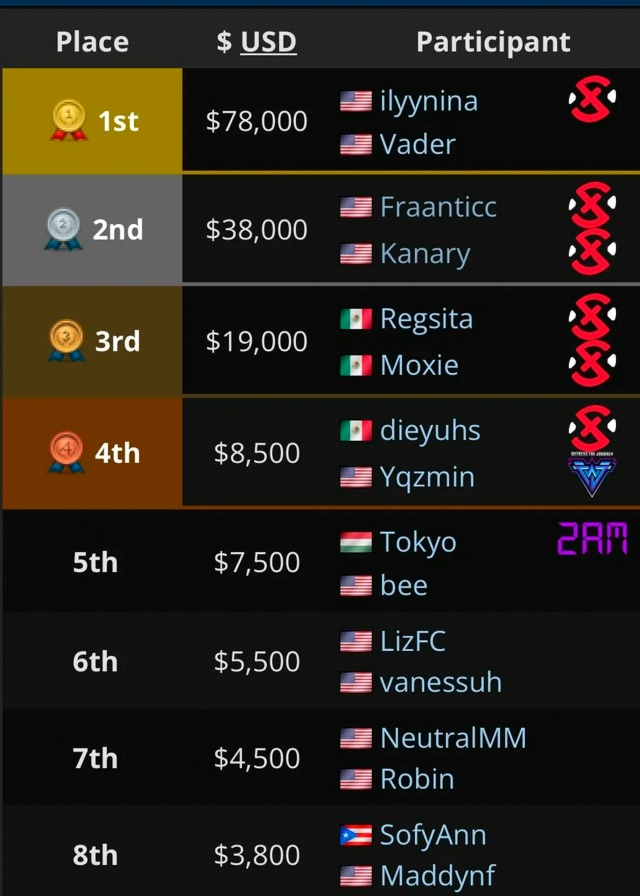View bee's player profile
This screenshot has width=640, height=896.
pos(403,585)
